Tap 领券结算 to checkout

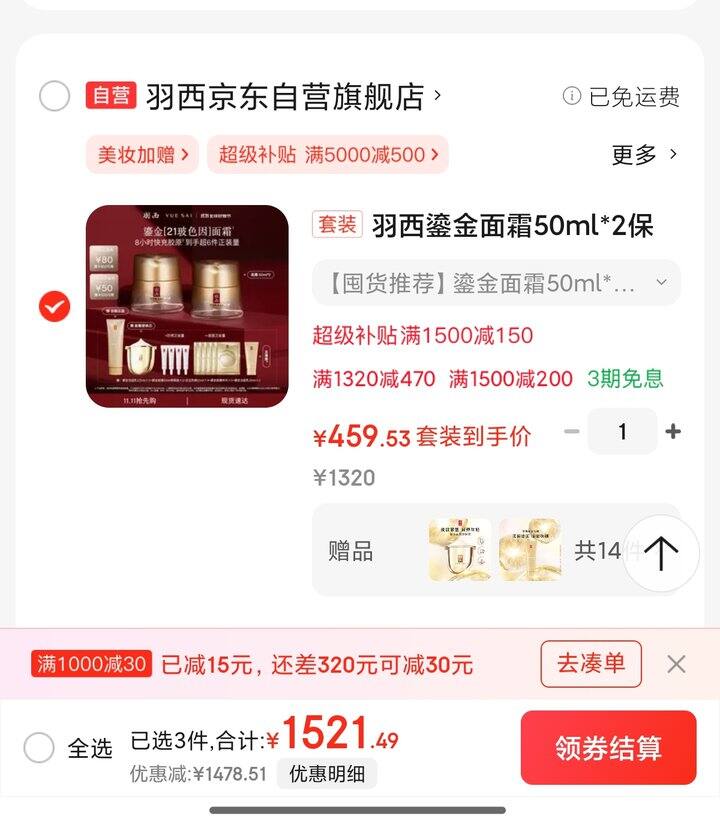(608, 748)
